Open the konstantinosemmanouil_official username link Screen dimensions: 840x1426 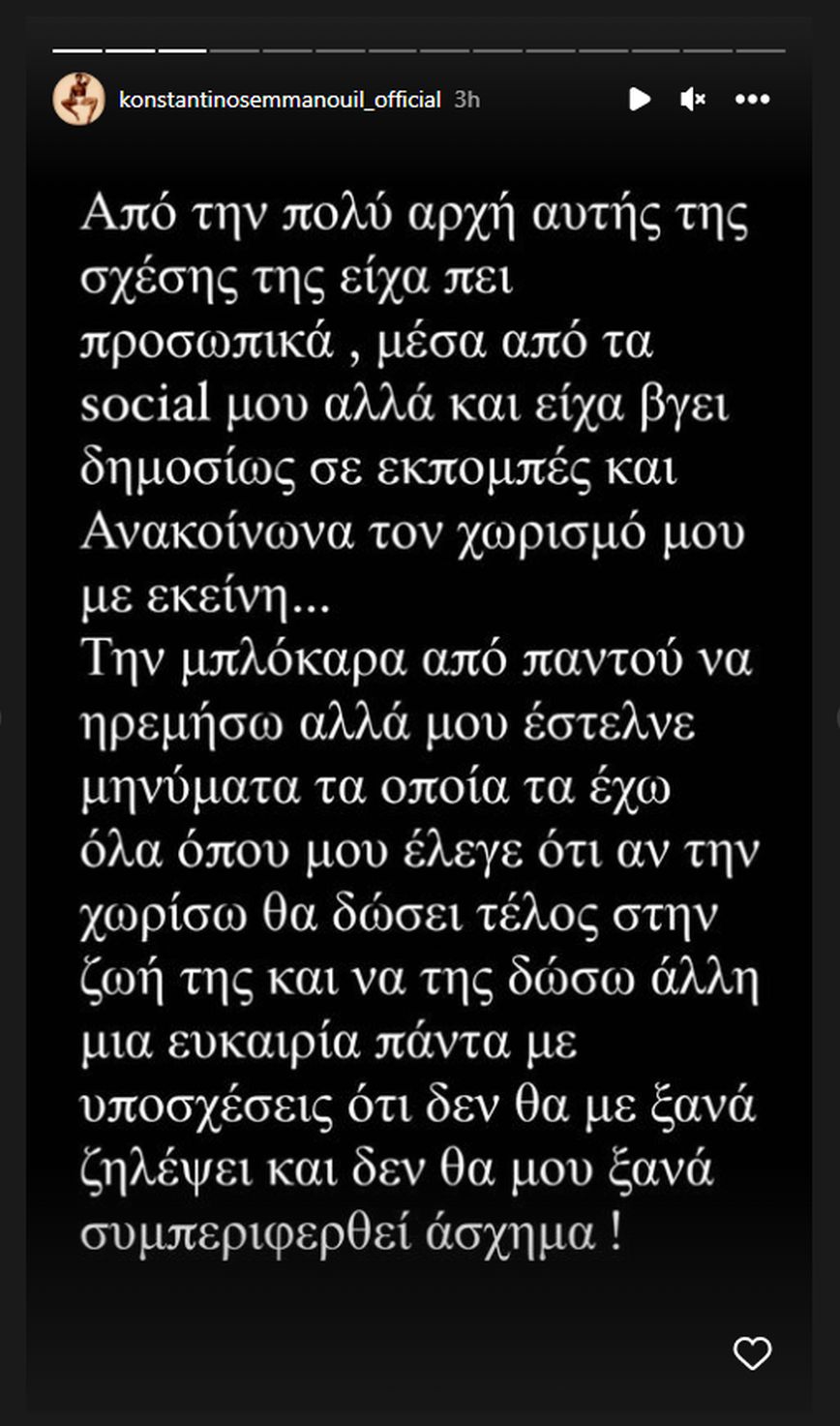click(280, 100)
